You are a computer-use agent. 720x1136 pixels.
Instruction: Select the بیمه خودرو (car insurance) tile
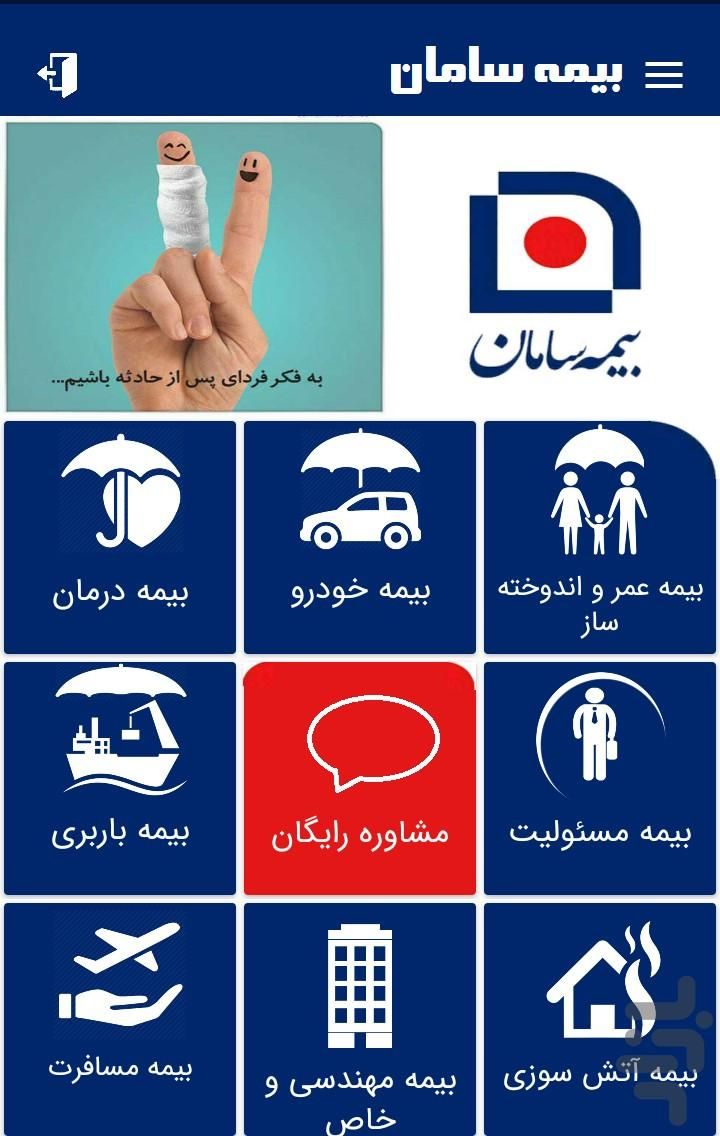360,537
